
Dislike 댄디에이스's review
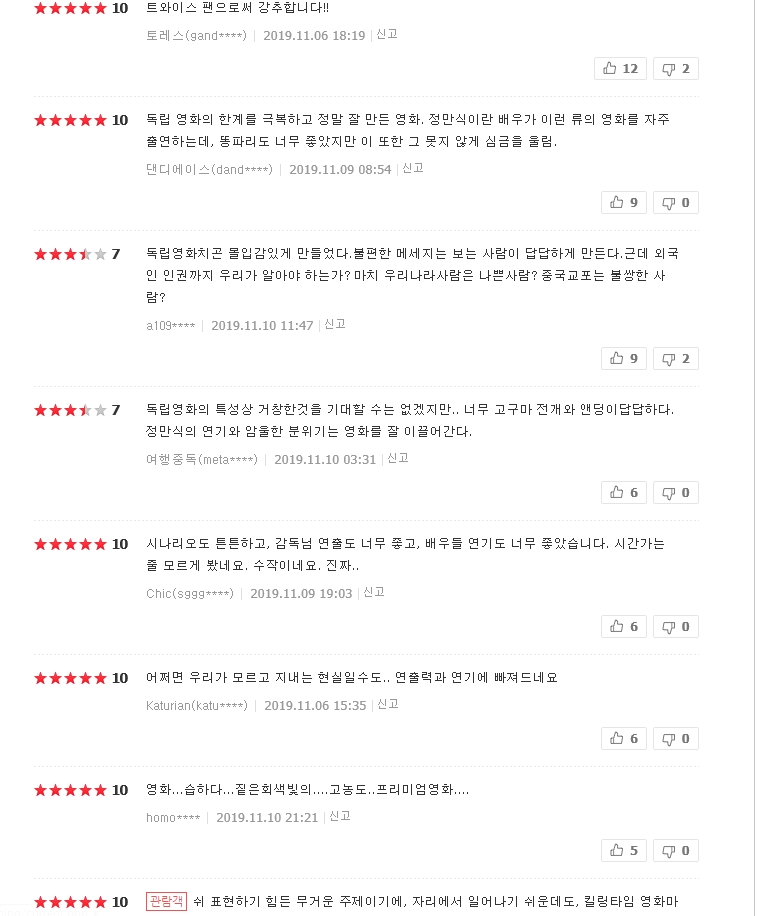pos(675,202)
